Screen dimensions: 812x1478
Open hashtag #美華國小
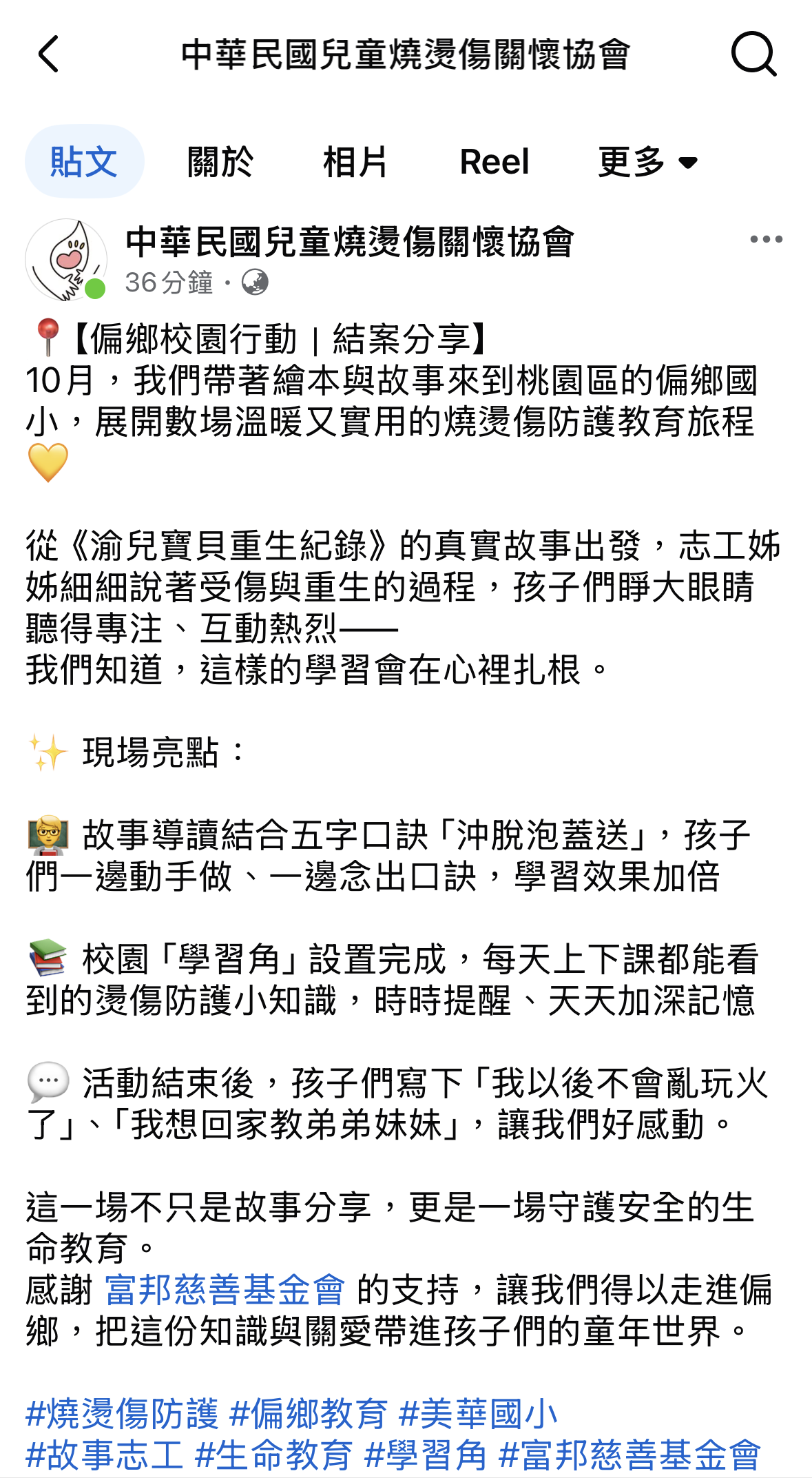(x=478, y=1414)
